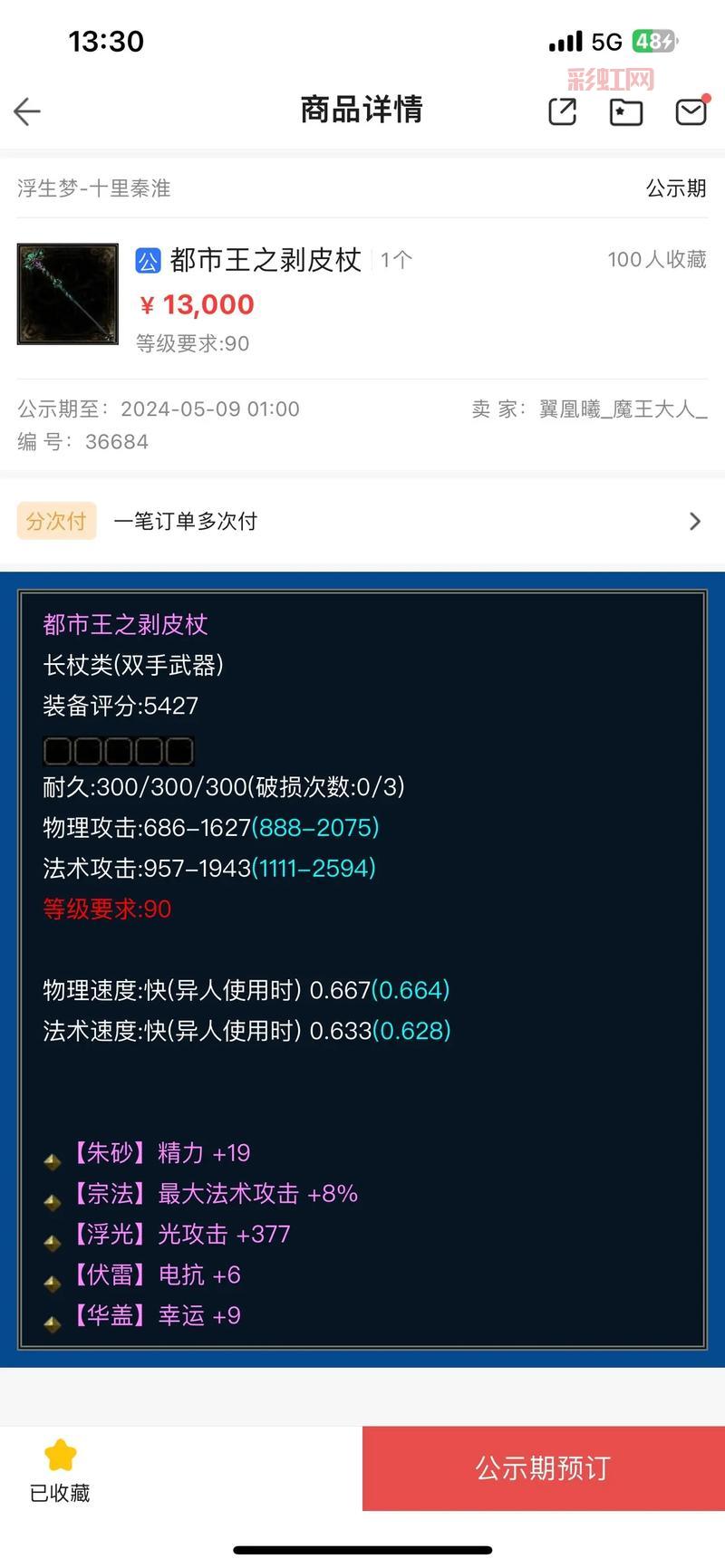Tap the 公 badge next to item name

tap(149, 260)
